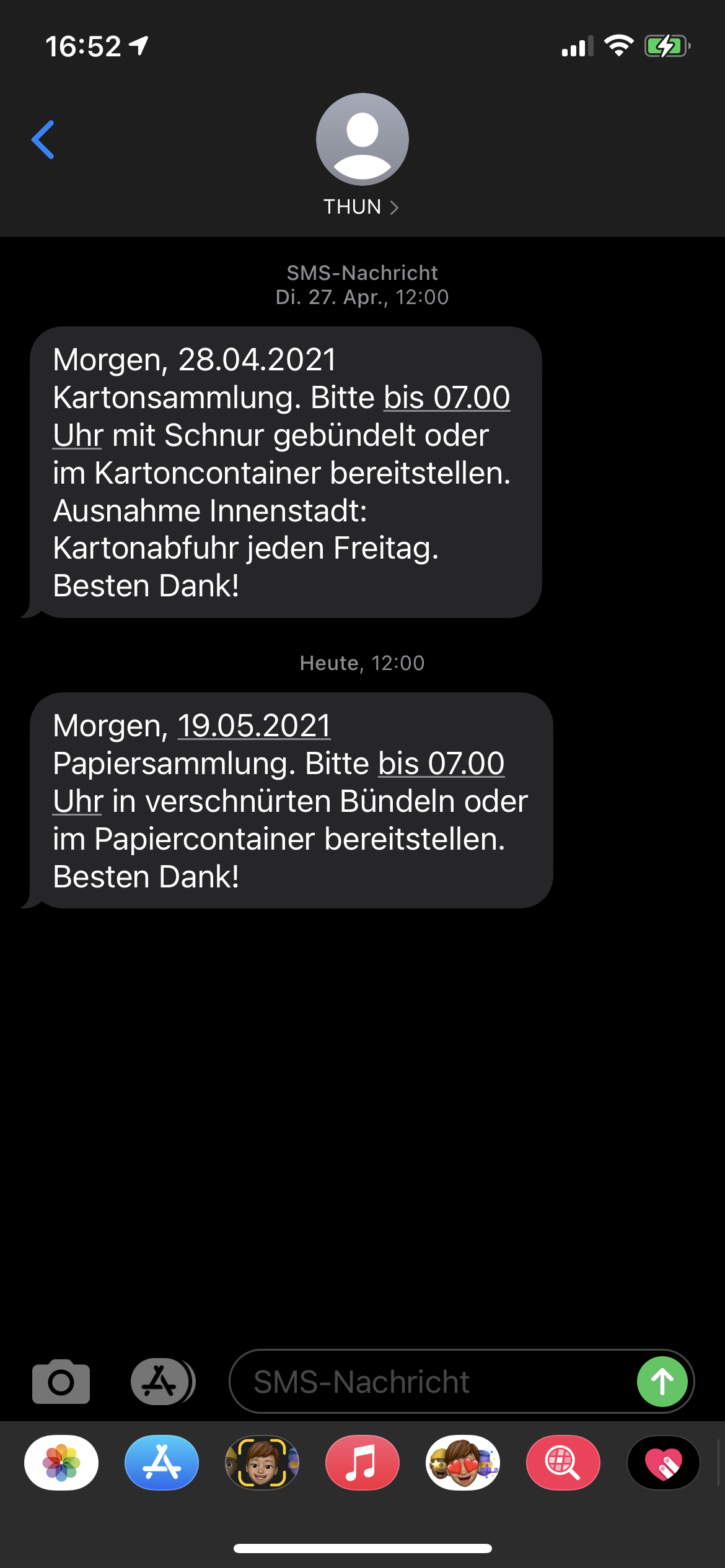Toggle the App Store apps drawer button
725x1568 pixels.
pyautogui.click(x=161, y=1382)
